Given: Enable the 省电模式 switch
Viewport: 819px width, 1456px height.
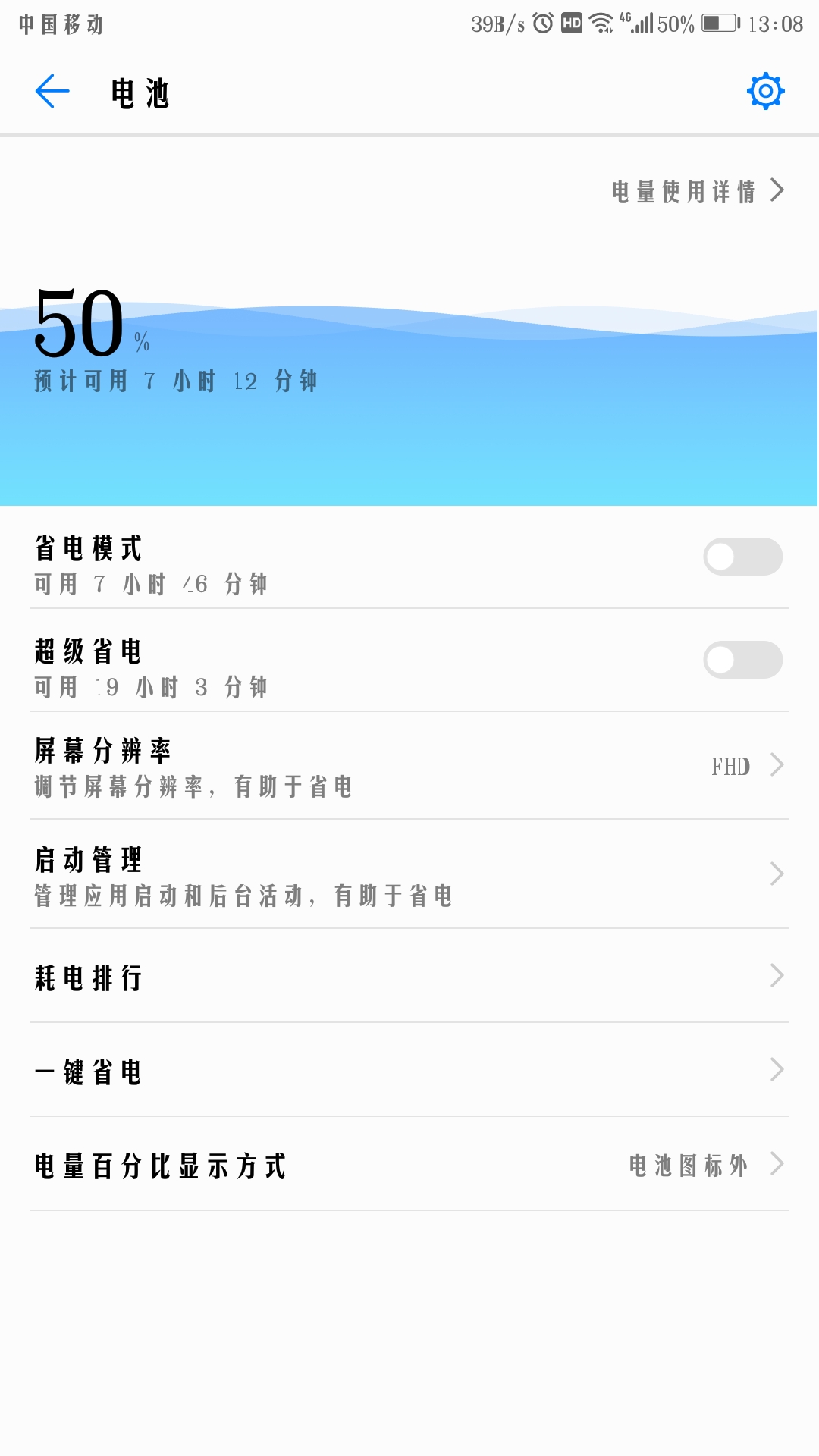Looking at the screenshot, I should (x=742, y=557).
